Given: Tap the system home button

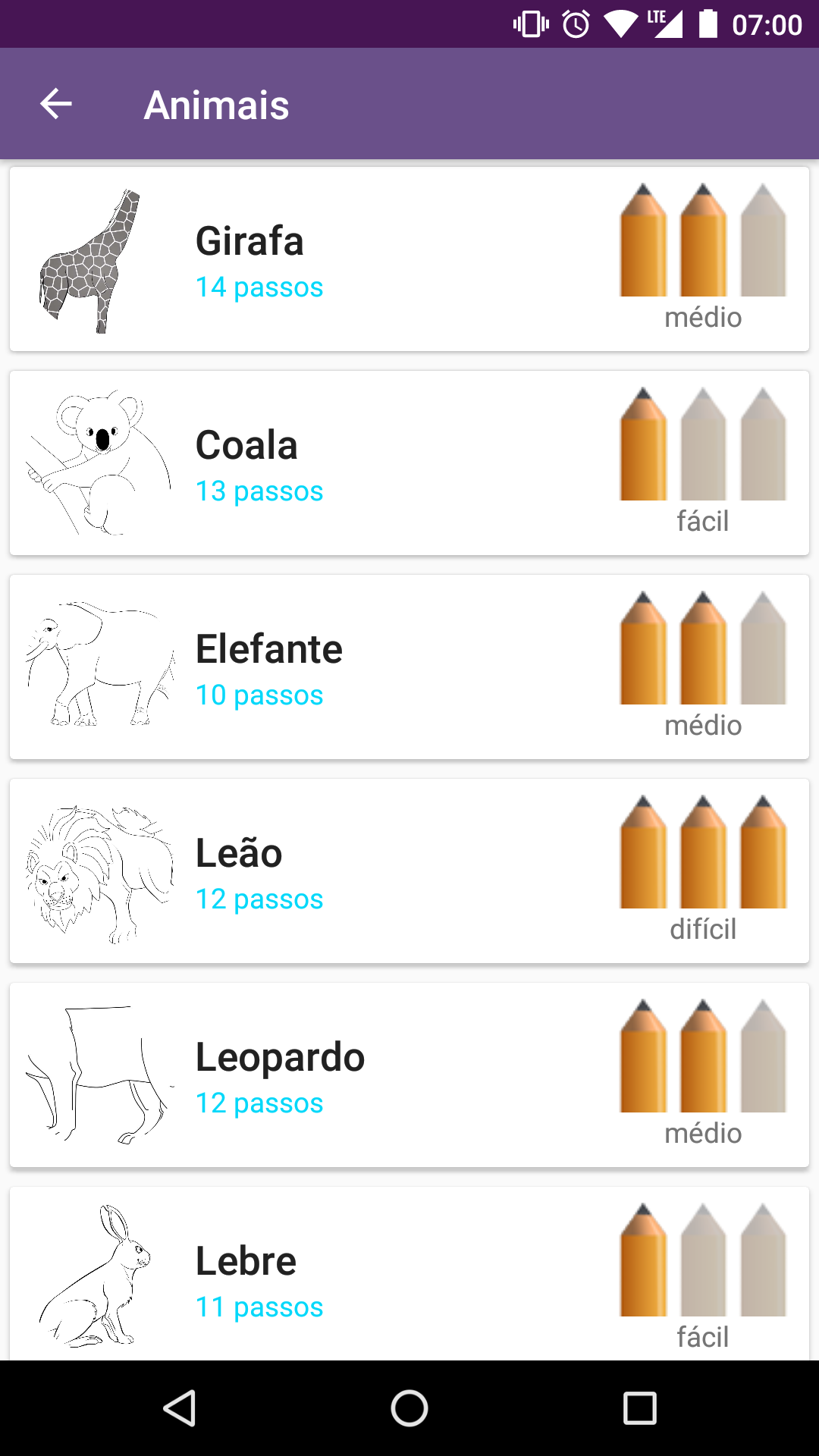Looking at the screenshot, I should (409, 1408).
